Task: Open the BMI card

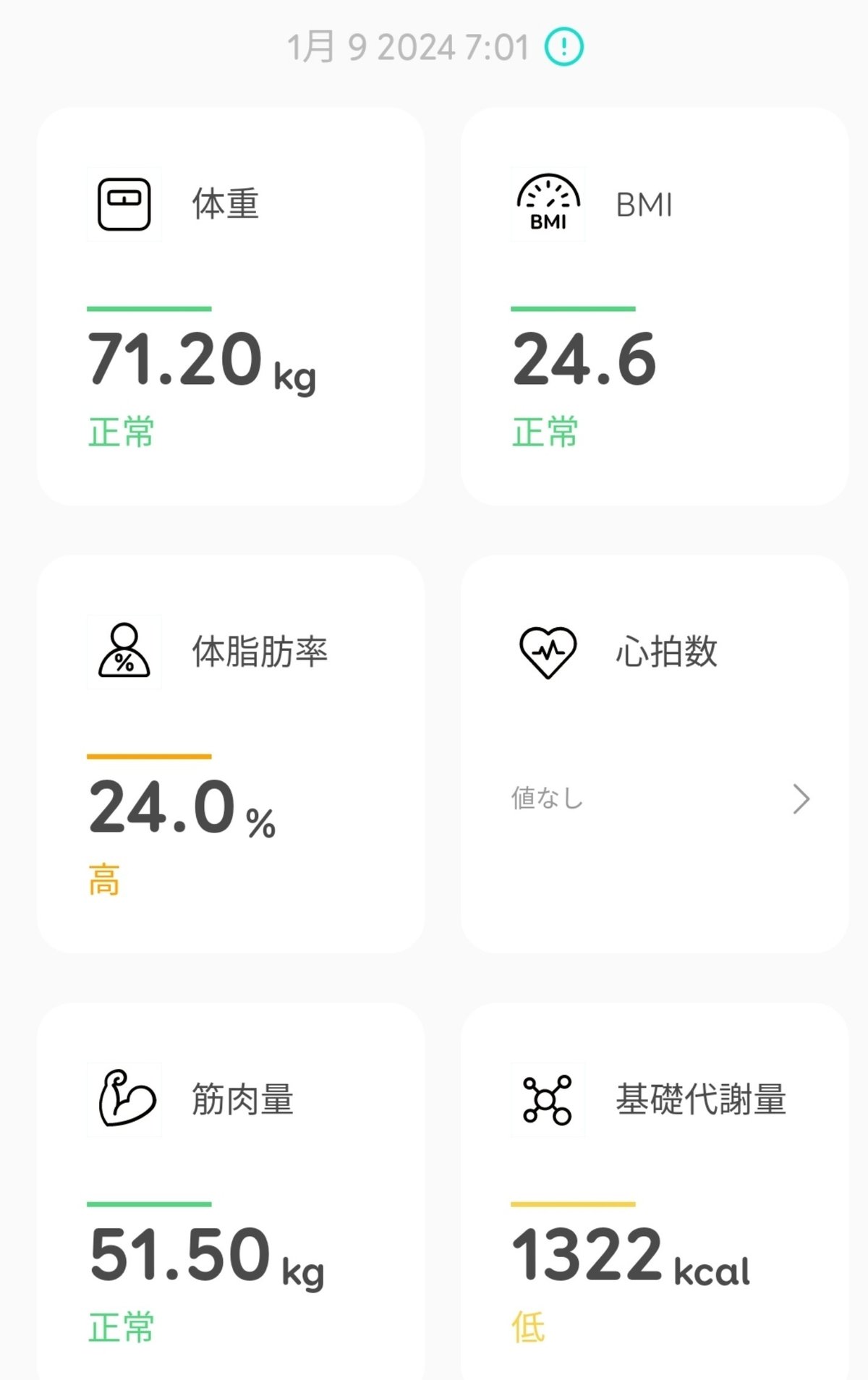Action: [655, 306]
